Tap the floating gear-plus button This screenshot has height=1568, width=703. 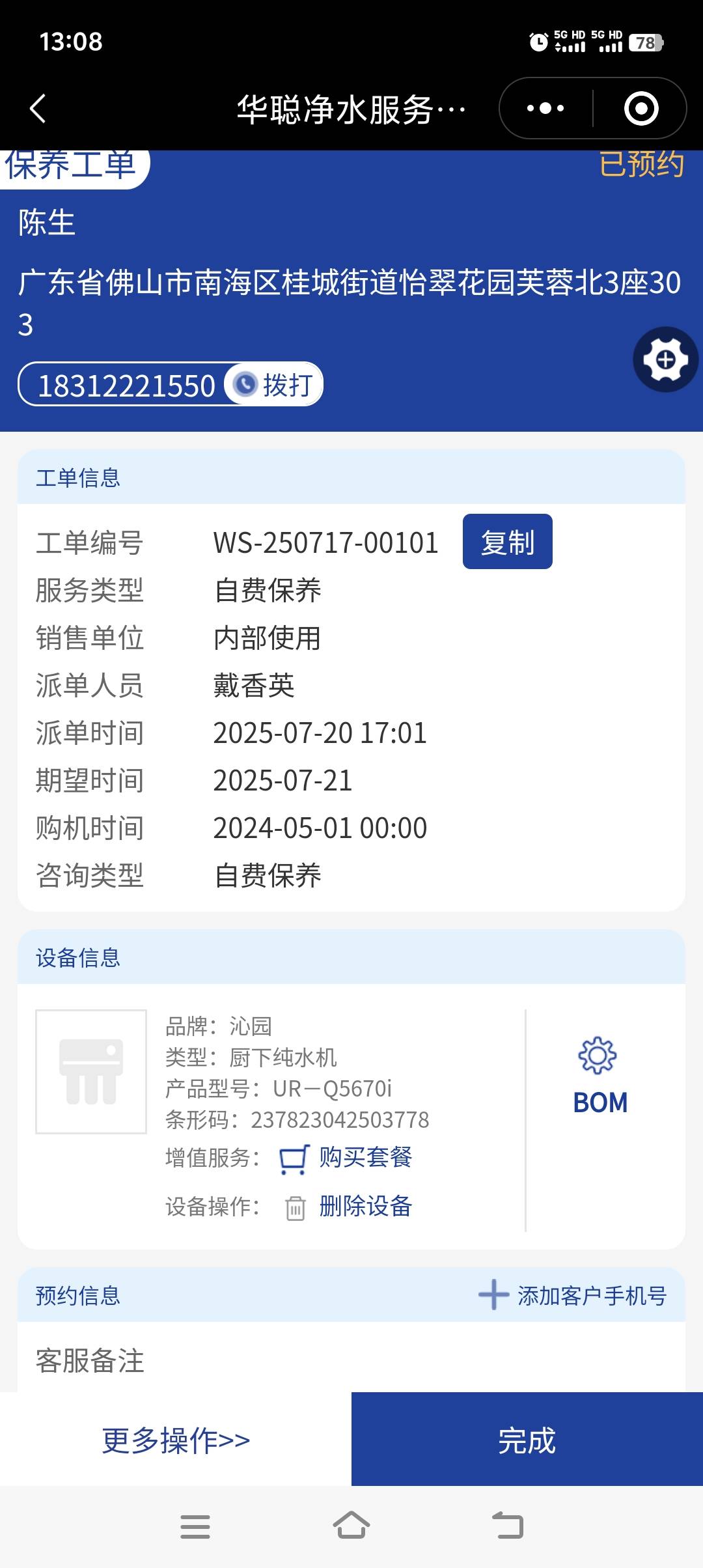pos(665,359)
